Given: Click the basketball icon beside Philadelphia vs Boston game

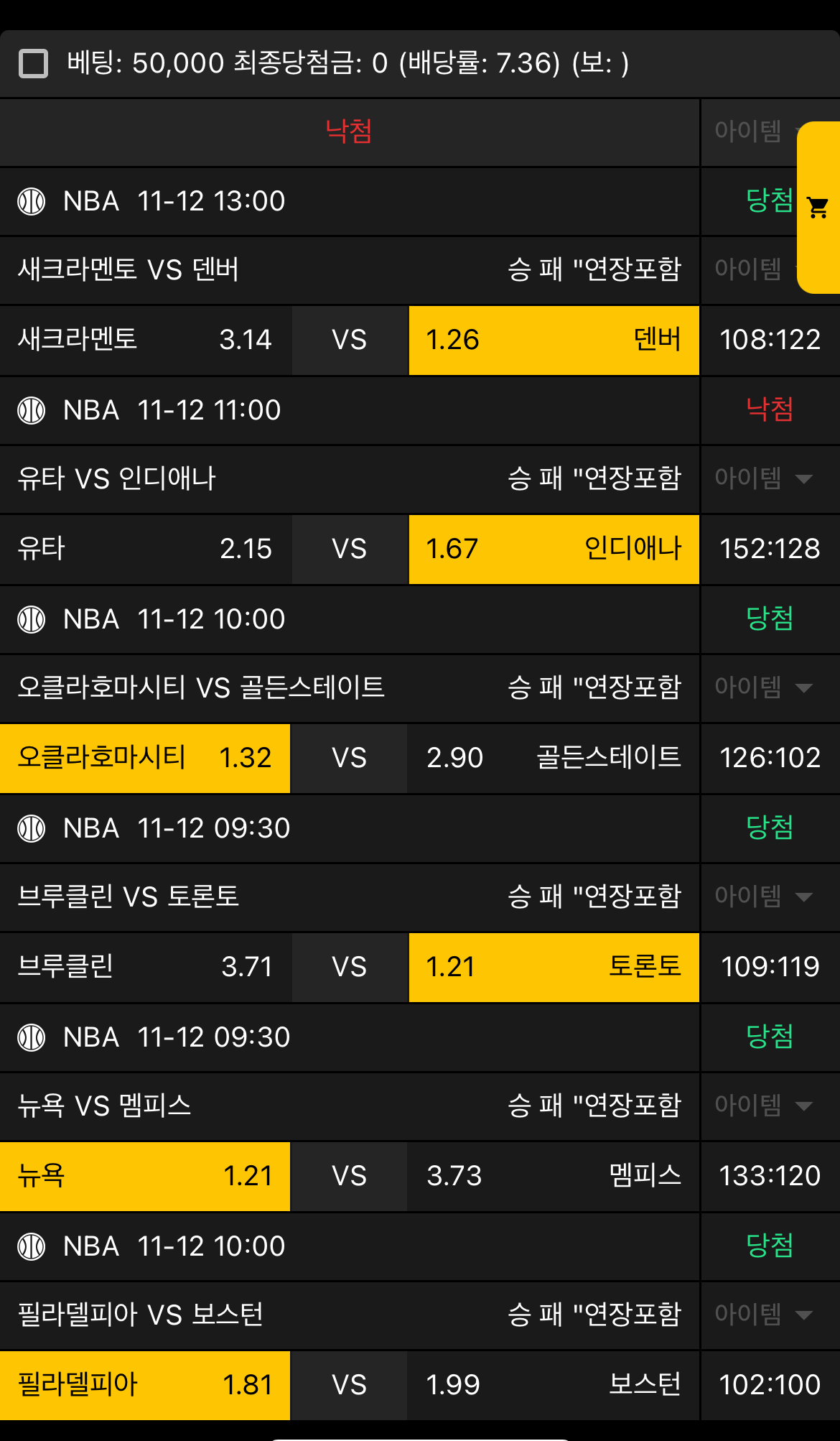Looking at the screenshot, I should point(32,1246).
